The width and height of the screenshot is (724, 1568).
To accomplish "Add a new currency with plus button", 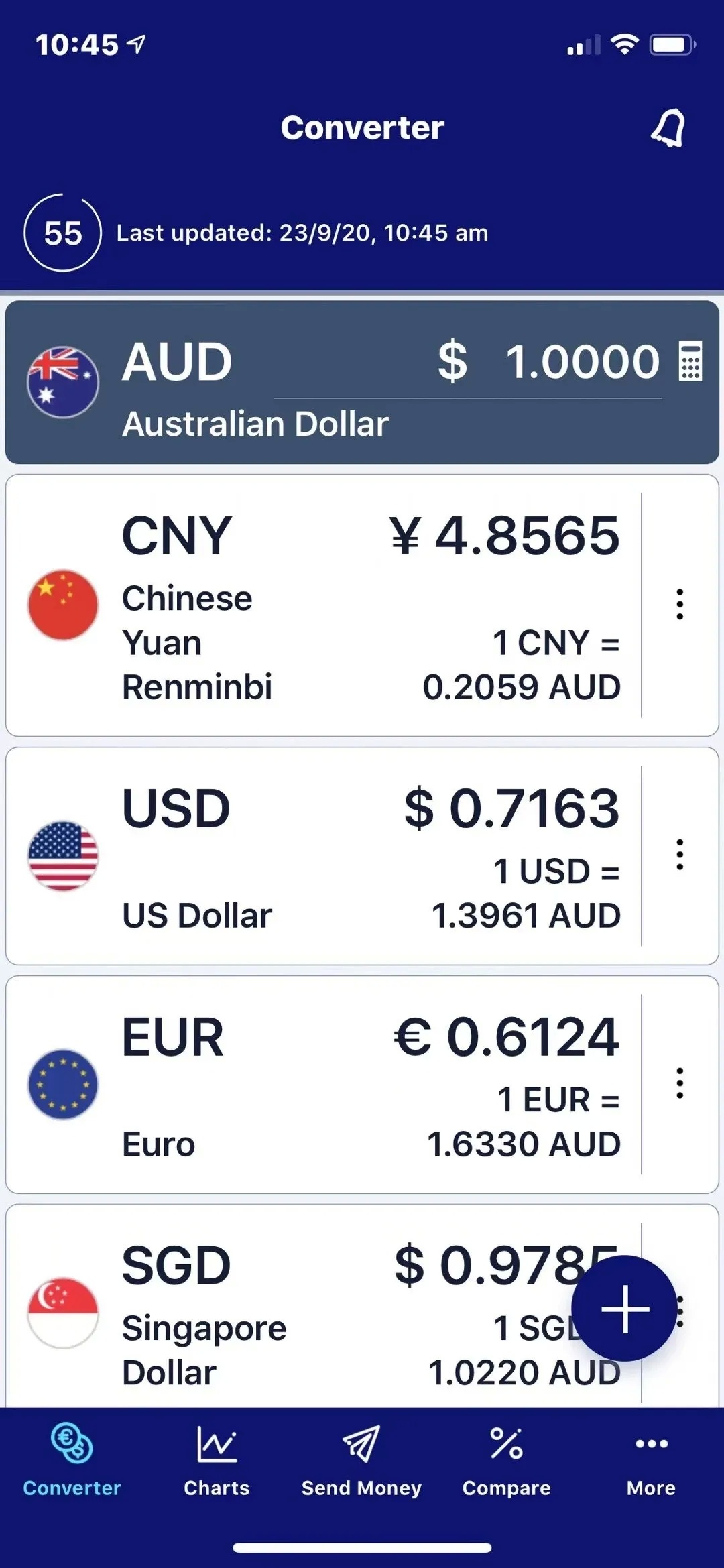I will tap(624, 1308).
